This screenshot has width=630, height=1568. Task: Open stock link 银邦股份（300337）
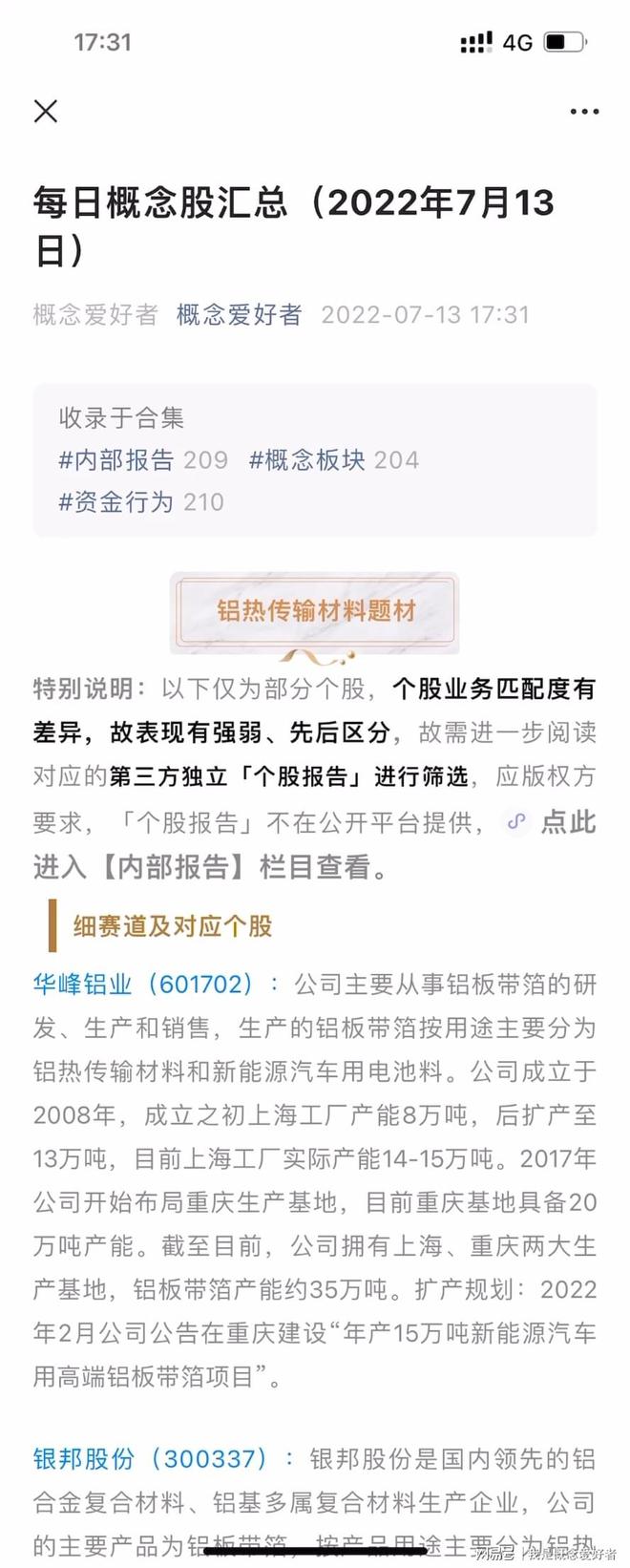151,1458
